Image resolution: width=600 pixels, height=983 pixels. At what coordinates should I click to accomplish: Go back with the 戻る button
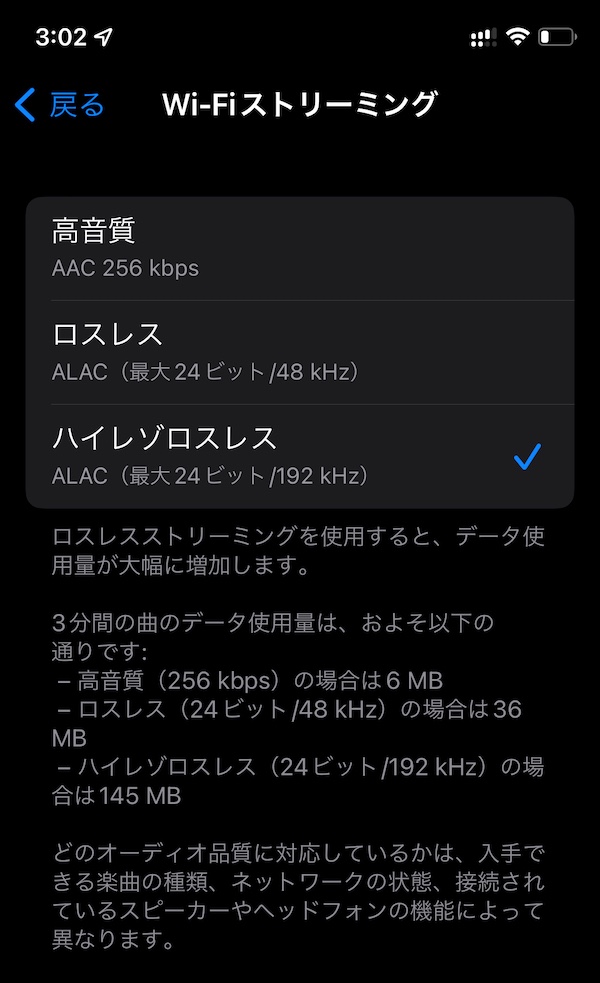click(x=60, y=104)
